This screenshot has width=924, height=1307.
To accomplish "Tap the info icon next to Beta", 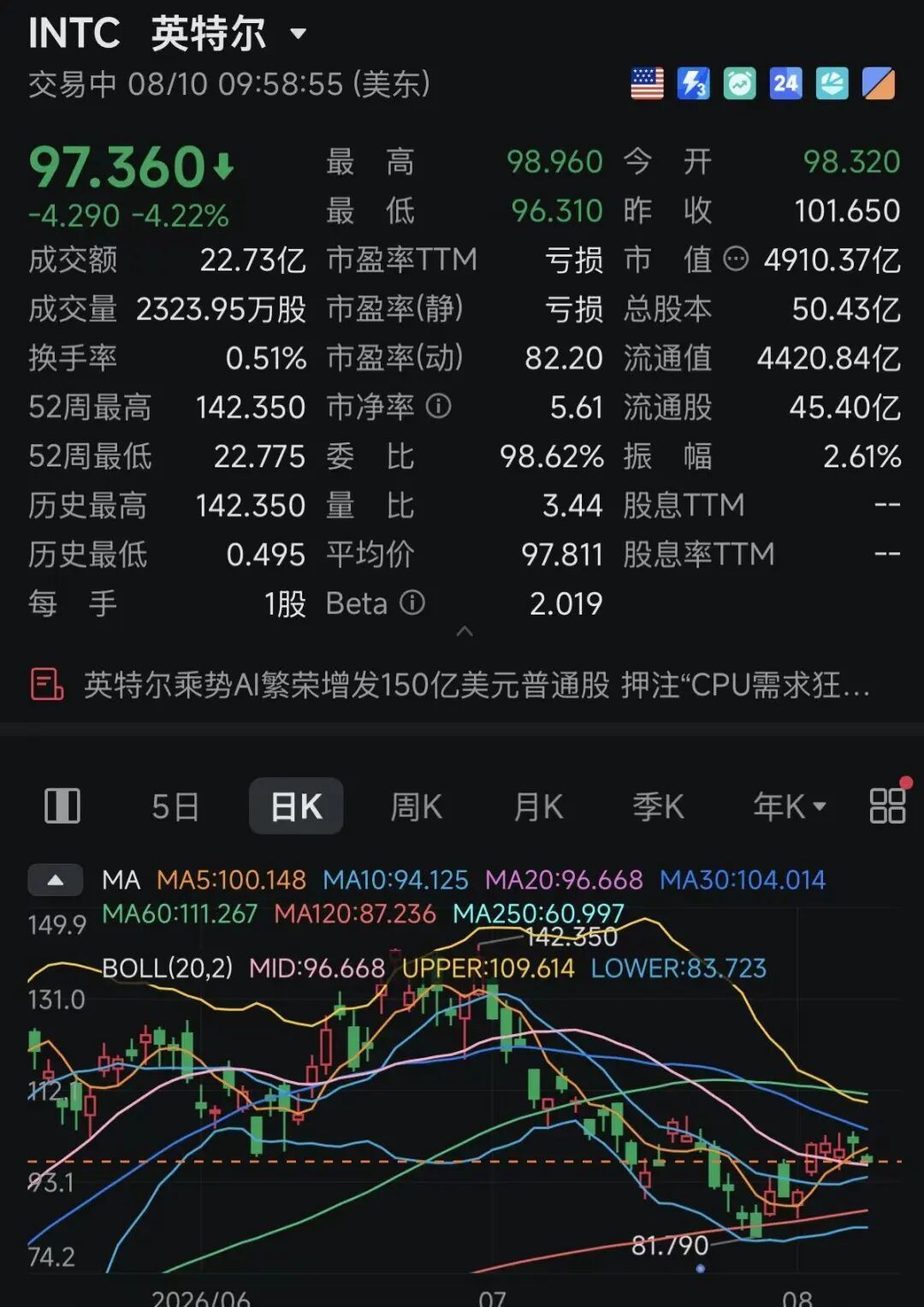I will pos(412,603).
